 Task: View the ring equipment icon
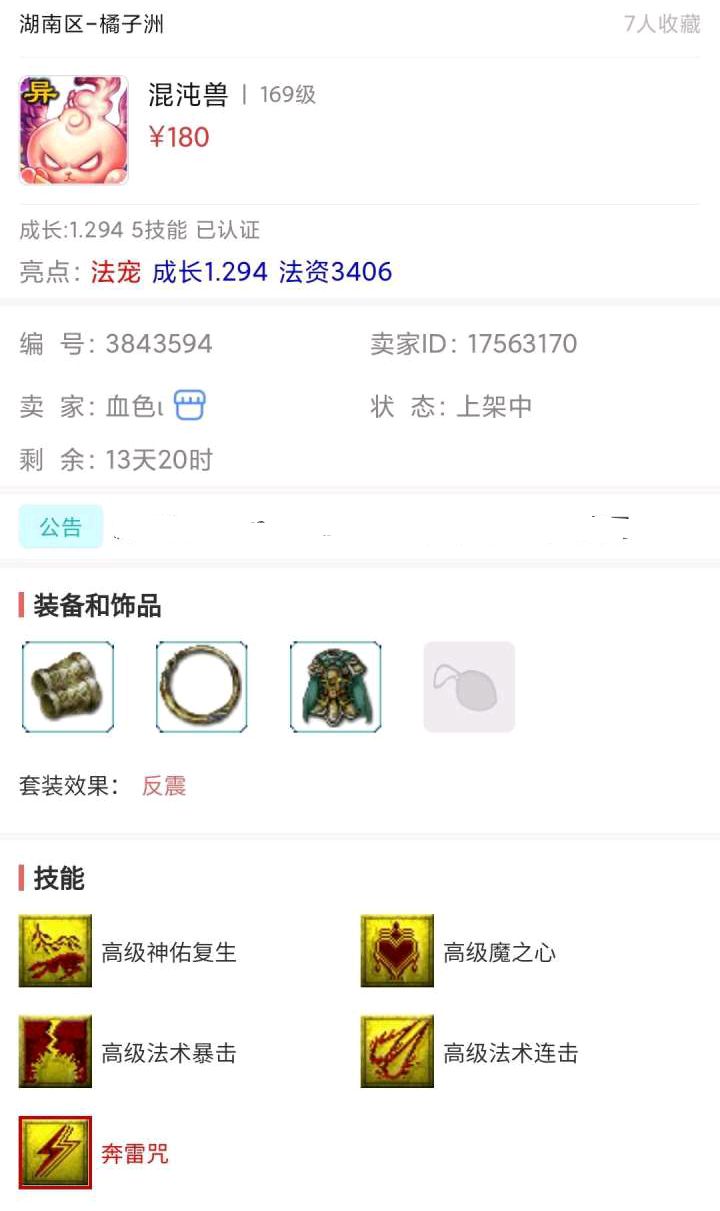pyautogui.click(x=201, y=686)
